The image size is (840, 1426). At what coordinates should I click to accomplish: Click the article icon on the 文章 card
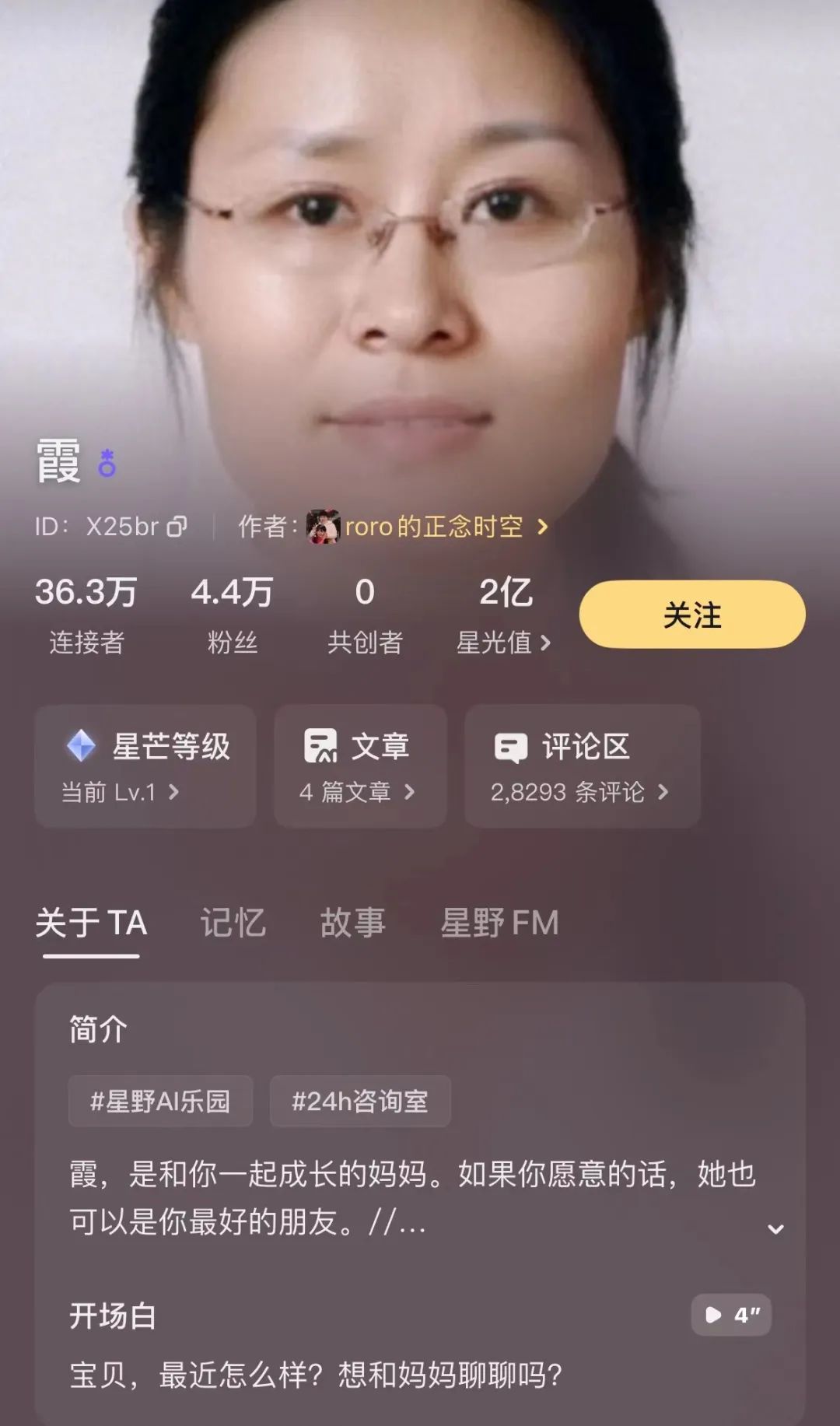click(323, 745)
